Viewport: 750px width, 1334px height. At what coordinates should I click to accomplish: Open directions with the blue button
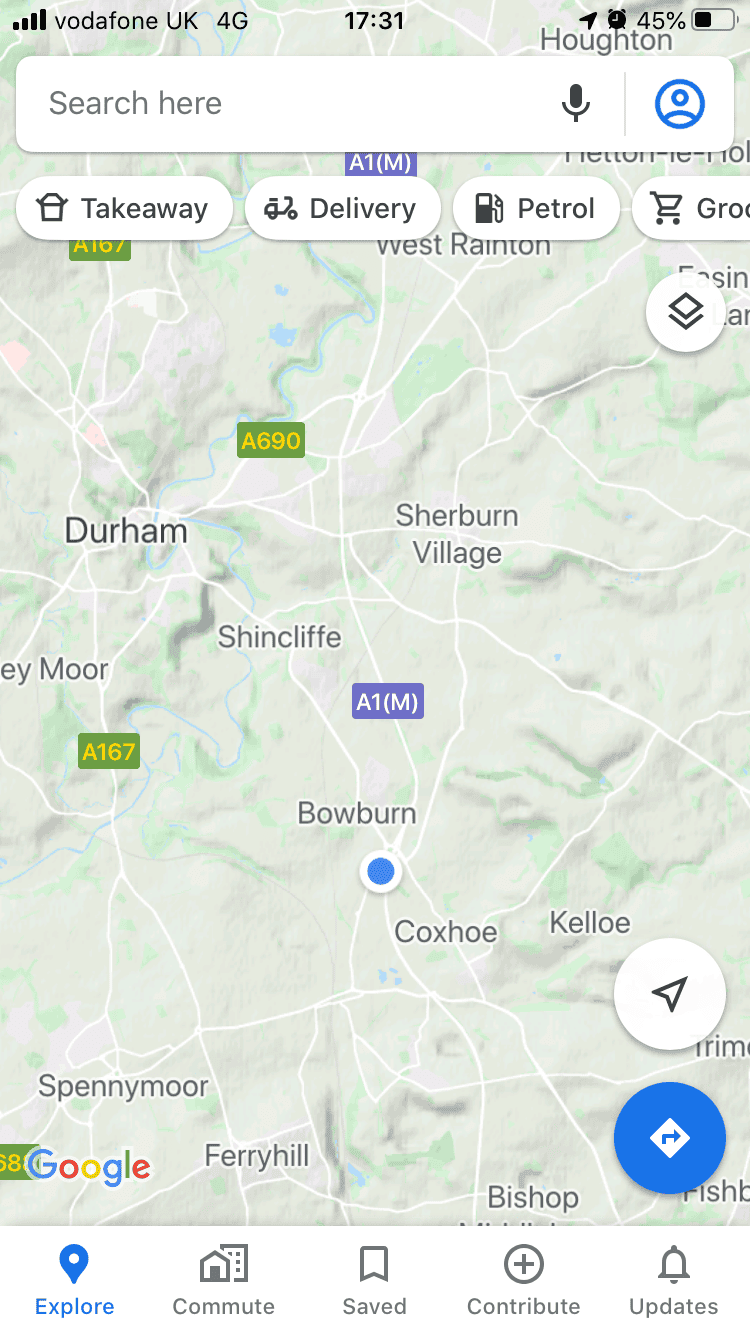tap(670, 1138)
